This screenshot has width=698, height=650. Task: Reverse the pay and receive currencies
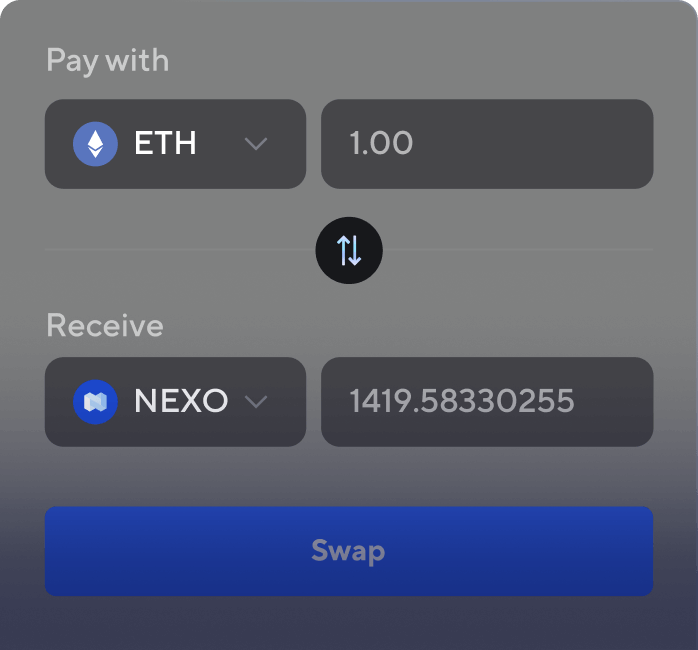click(x=349, y=250)
